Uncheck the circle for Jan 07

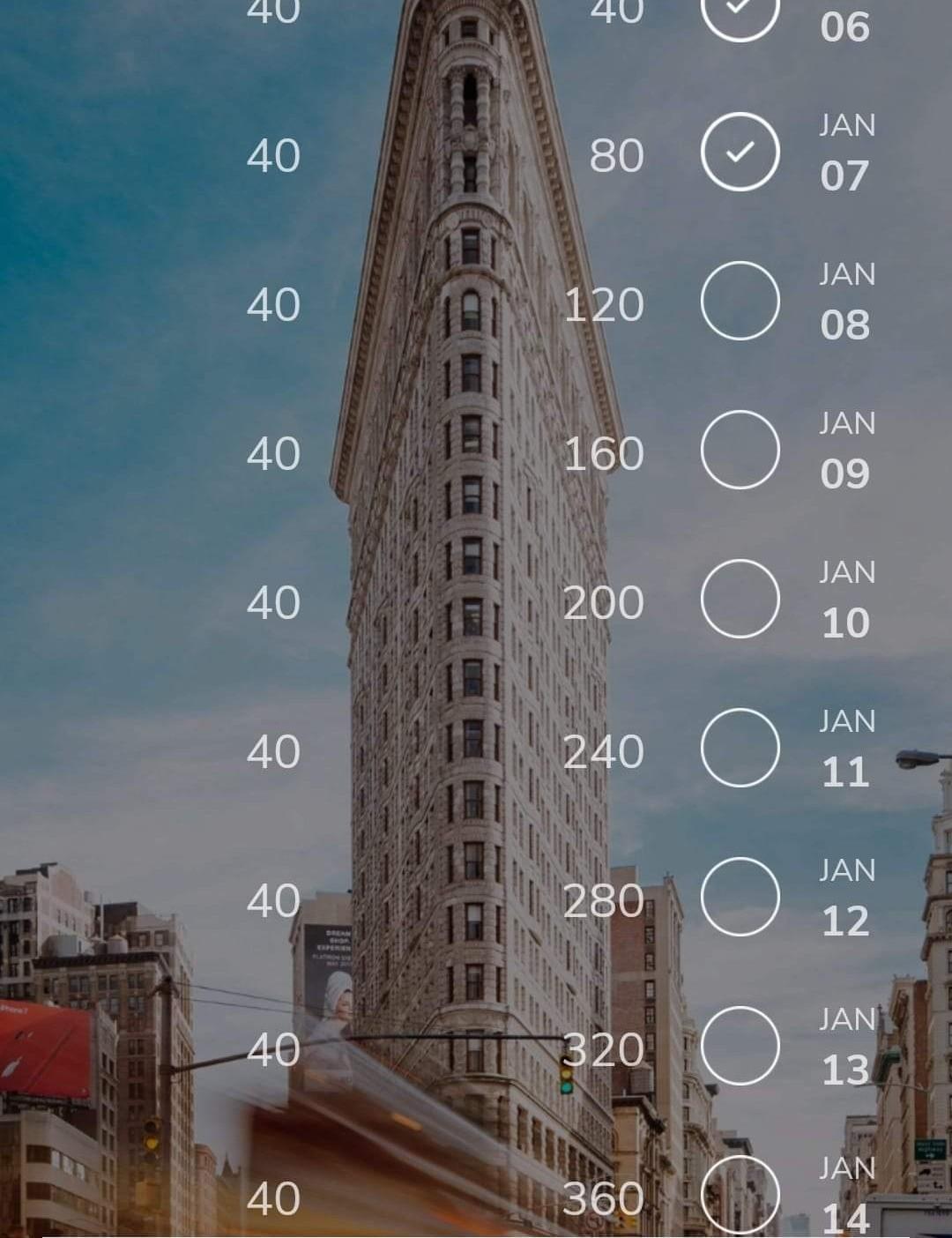click(740, 152)
